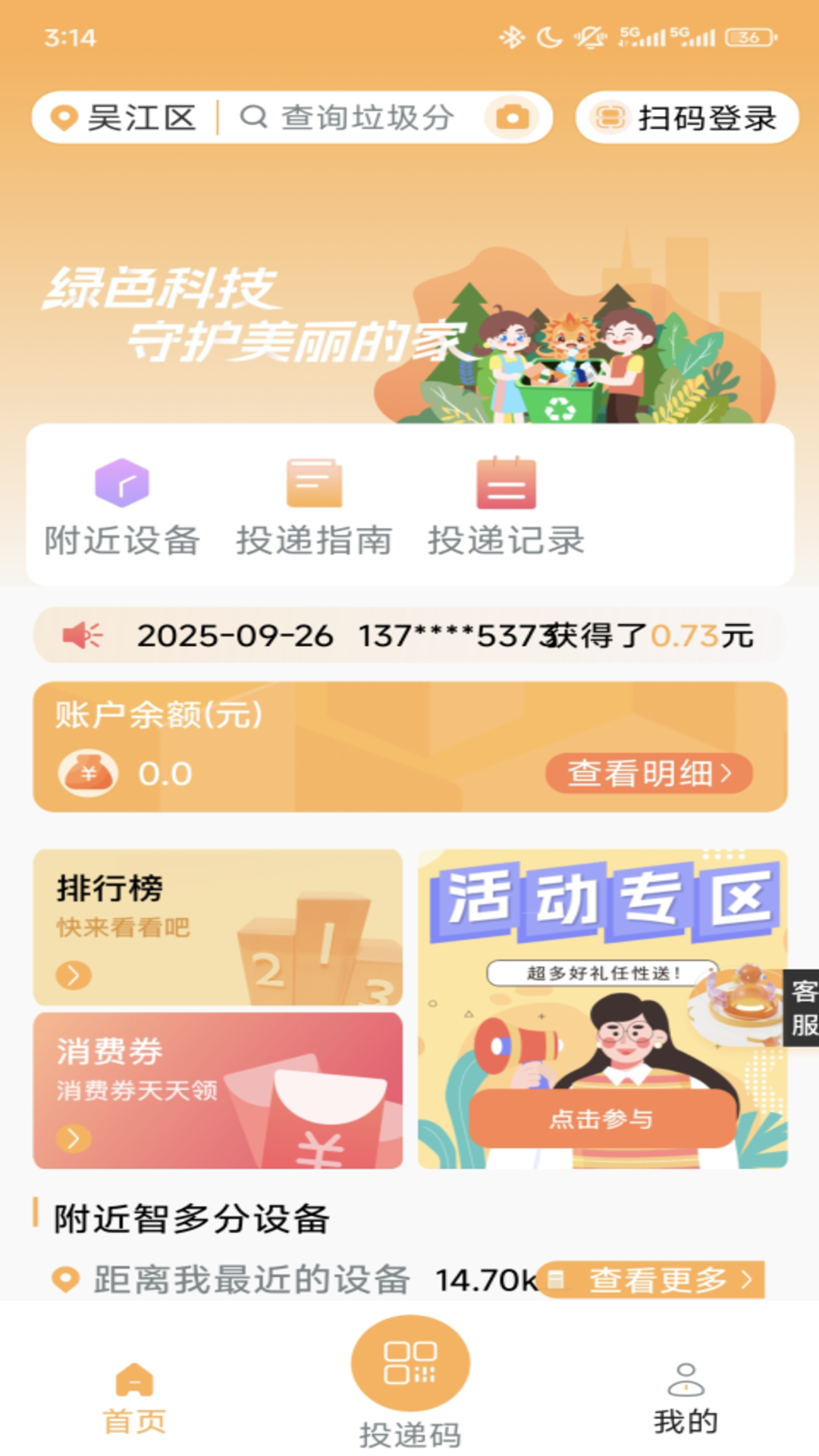Tap 扫码登录 button
Viewport: 819px width, 1456px height.
point(687,118)
